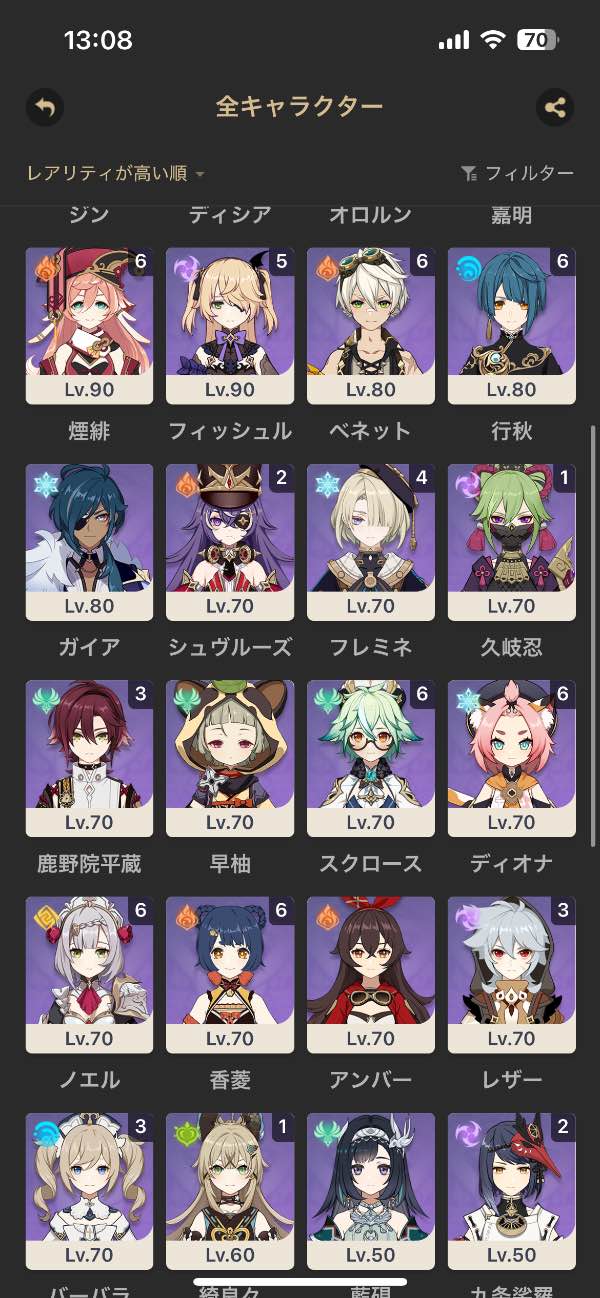
Task: Open the レアリティが高い順 sort dropdown
Action: pos(115,174)
